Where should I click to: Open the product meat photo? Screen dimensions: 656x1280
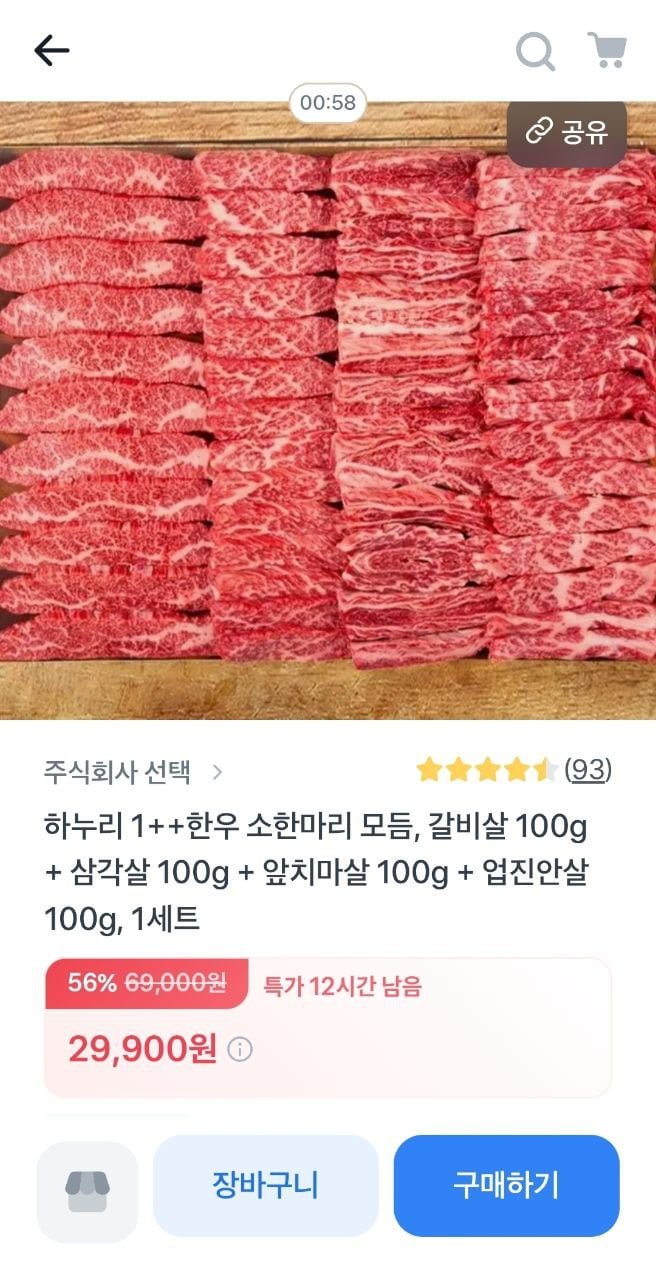click(x=328, y=420)
